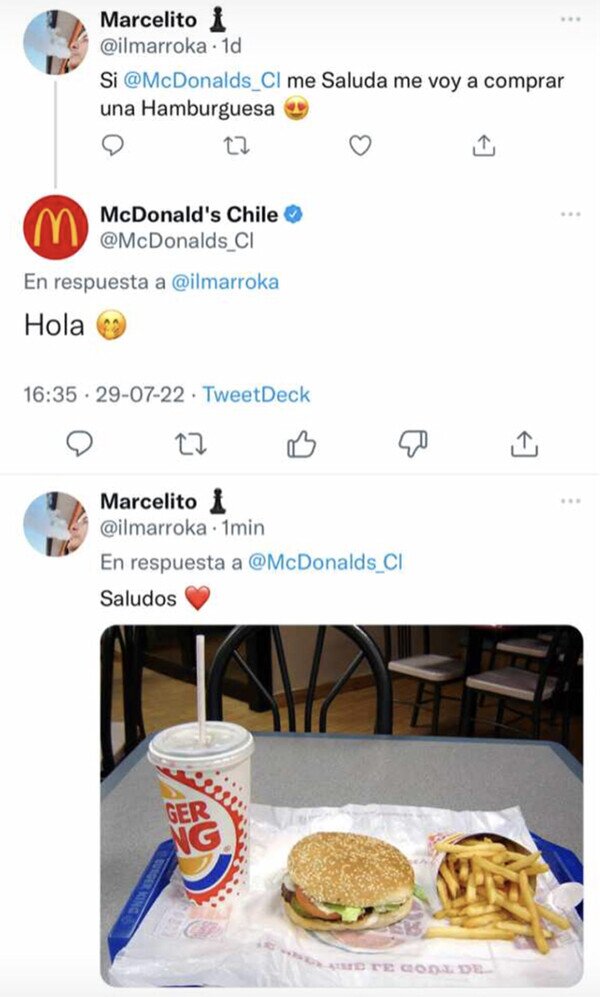This screenshot has width=600, height=997.
Task: Open overflow menu on the "Saludos" tweet
Action: (570, 500)
